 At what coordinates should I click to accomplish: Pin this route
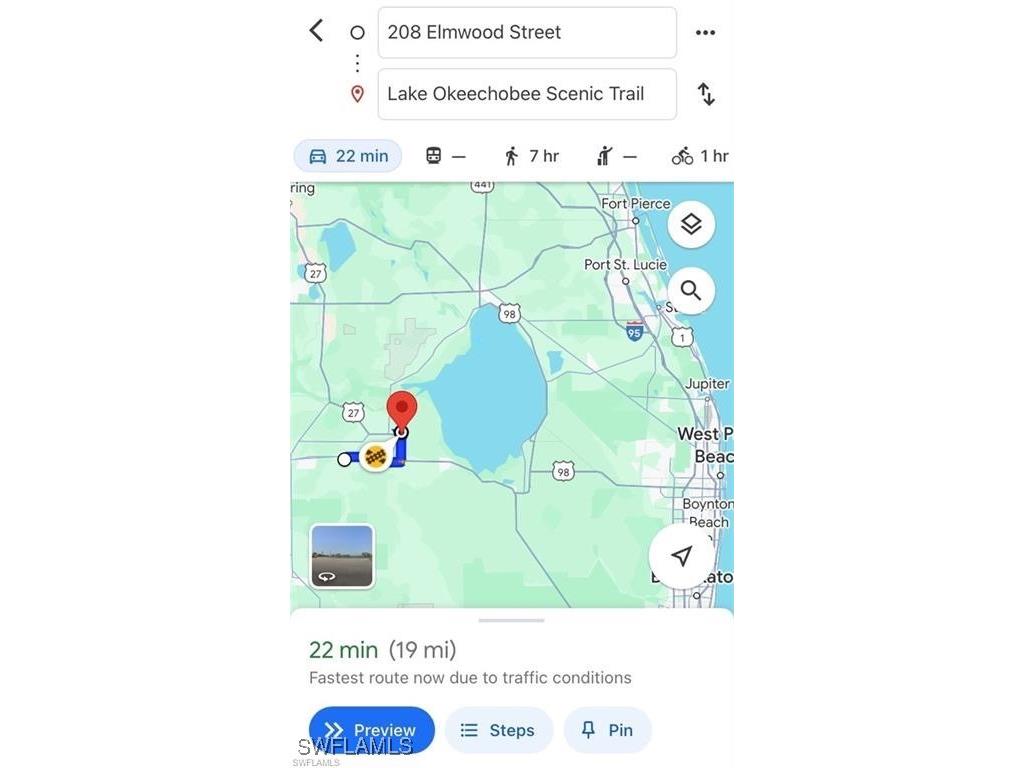coord(607,730)
